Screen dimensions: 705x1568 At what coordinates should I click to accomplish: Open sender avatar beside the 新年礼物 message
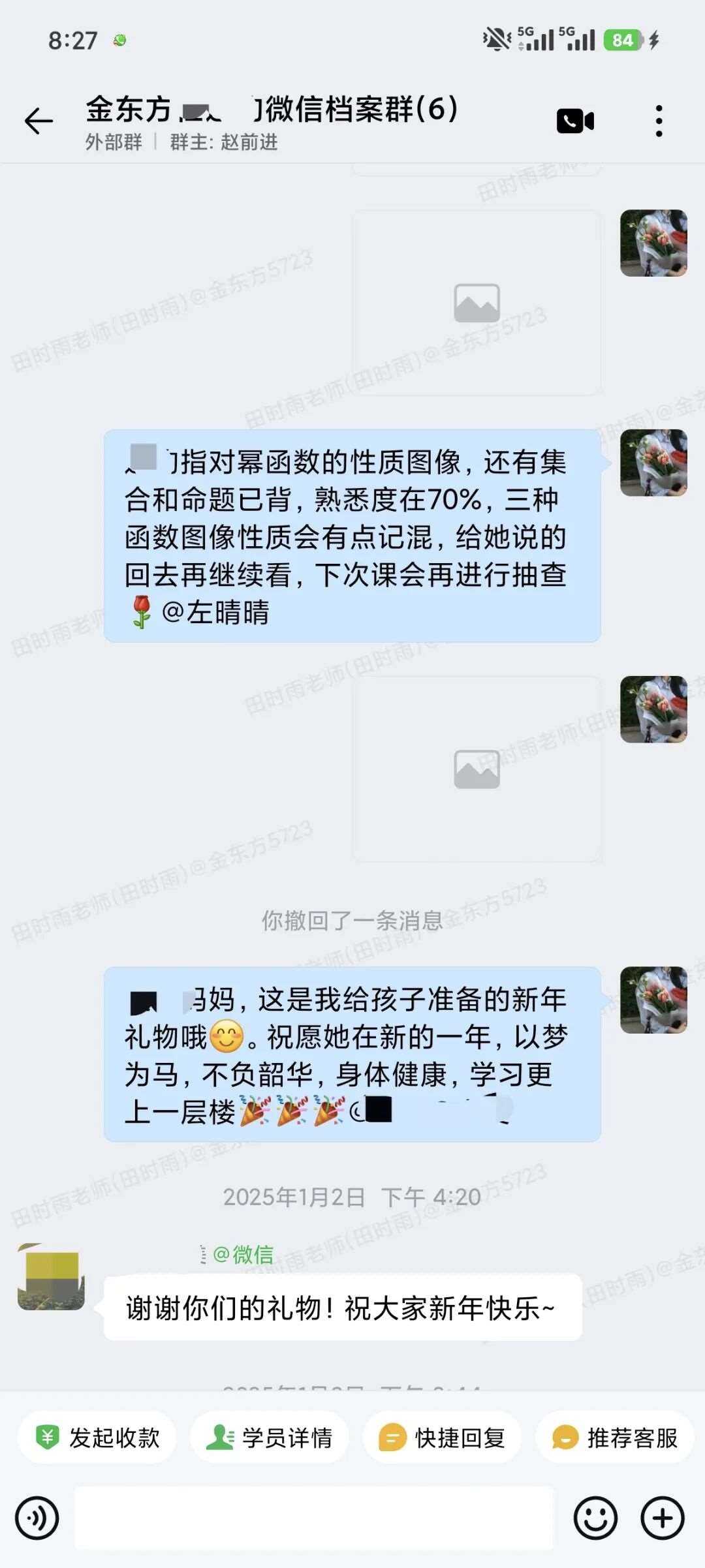click(x=653, y=1000)
